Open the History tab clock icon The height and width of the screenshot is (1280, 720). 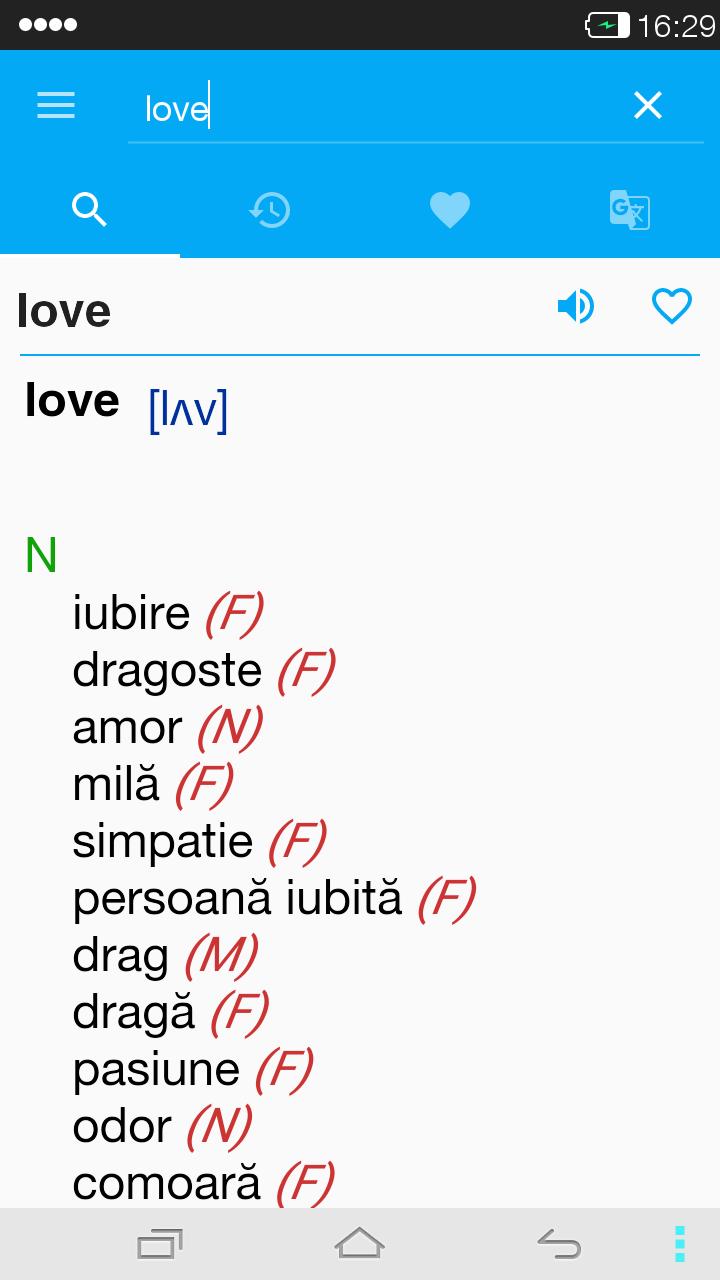(269, 210)
